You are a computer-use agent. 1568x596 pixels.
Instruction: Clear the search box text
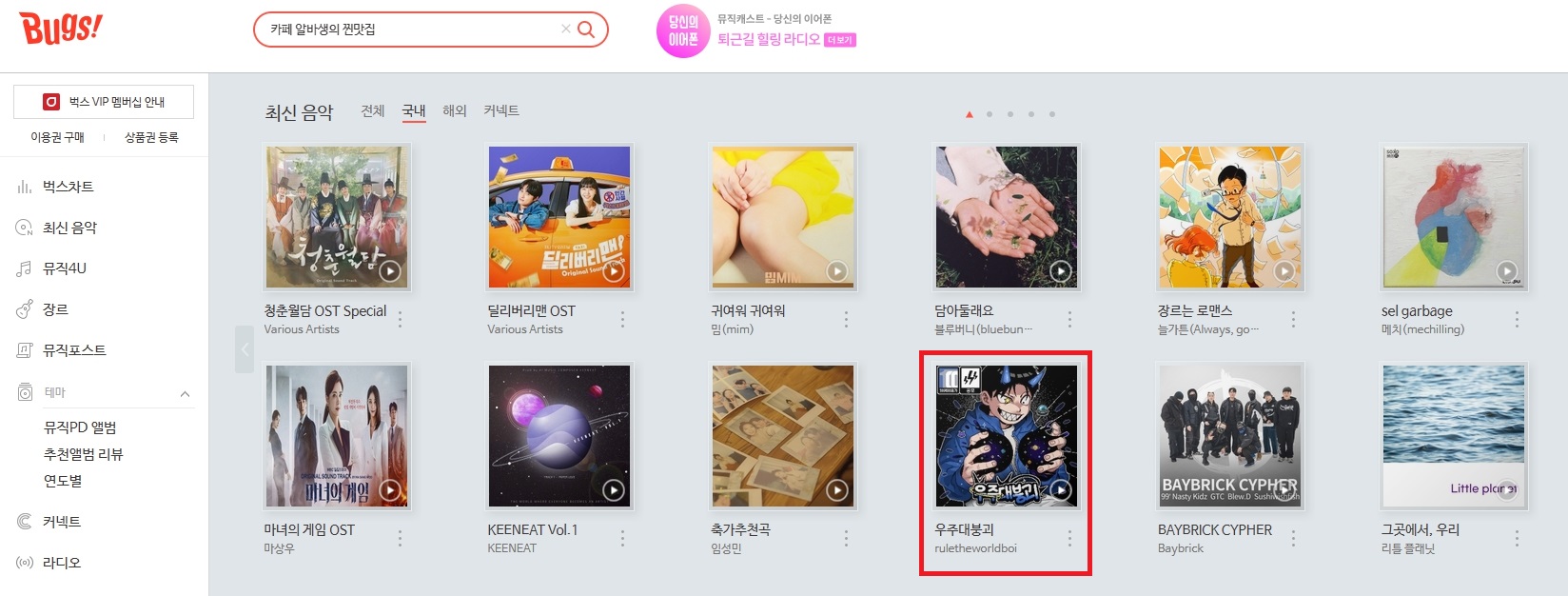tap(565, 30)
